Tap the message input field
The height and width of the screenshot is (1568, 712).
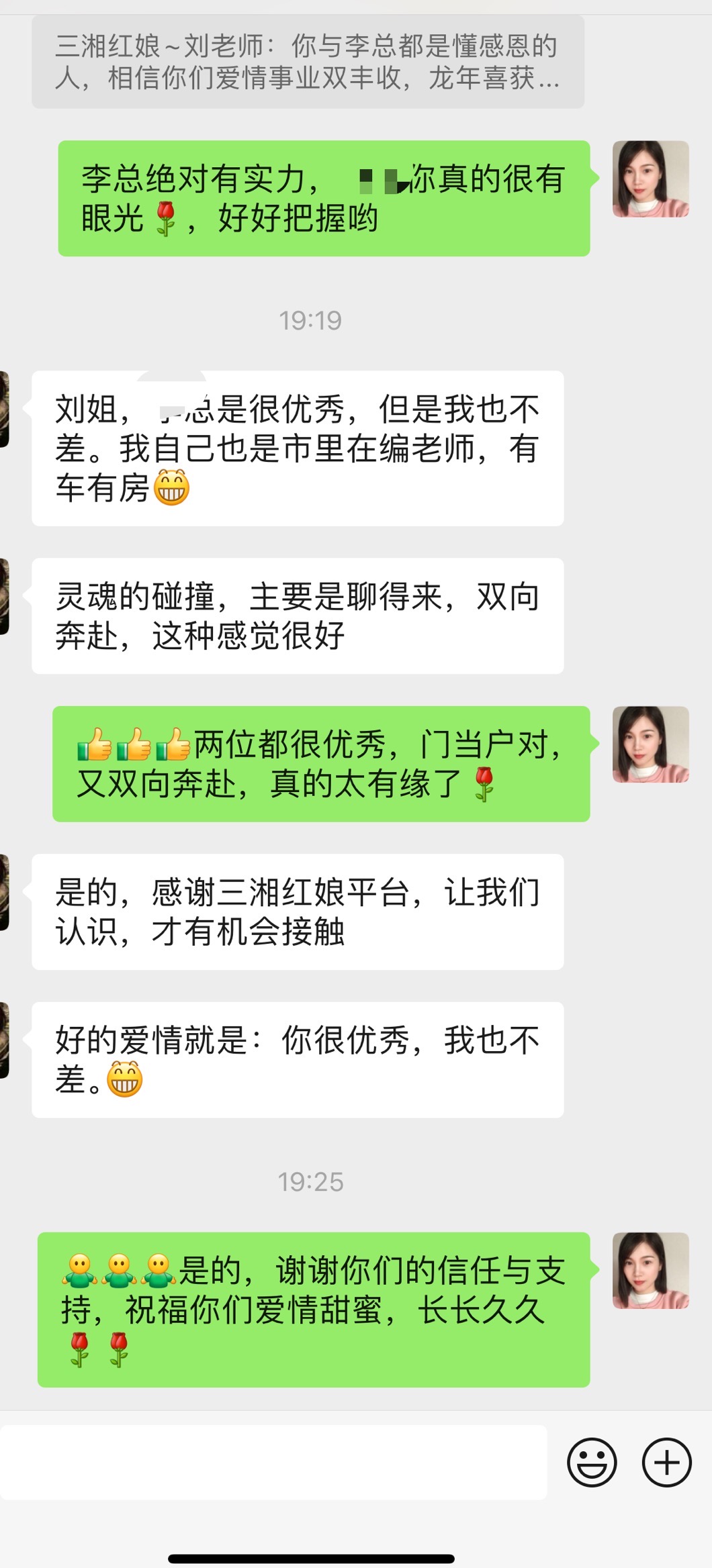click(x=273, y=1462)
